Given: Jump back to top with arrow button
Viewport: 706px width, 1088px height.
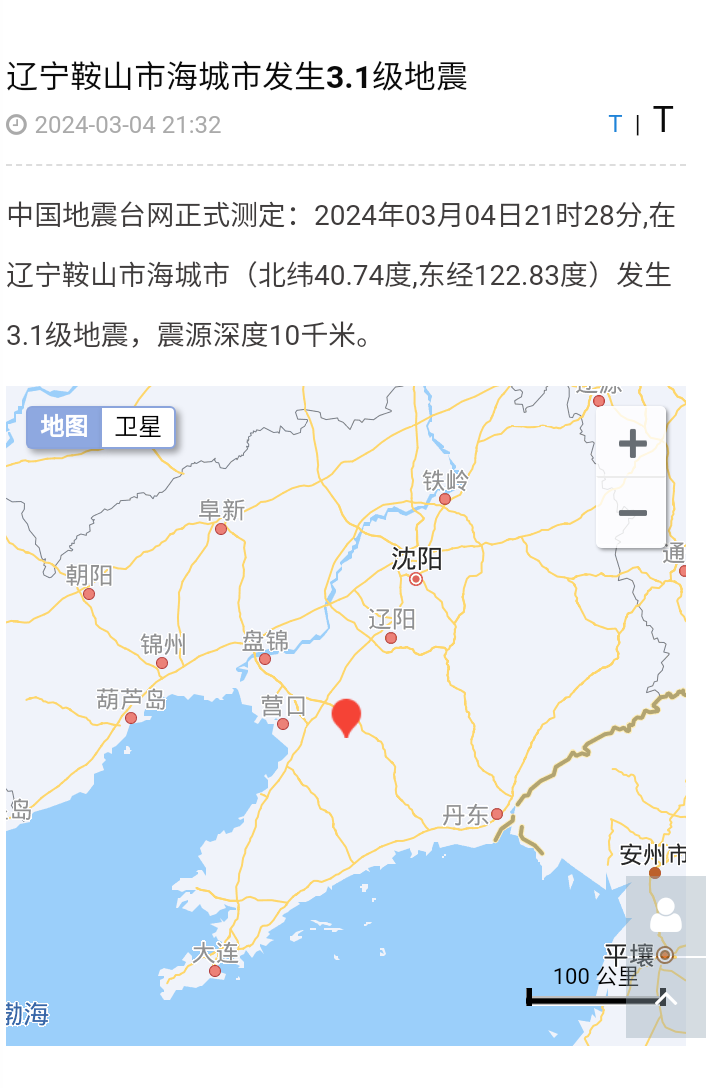Looking at the screenshot, I should pyautogui.click(x=665, y=997).
